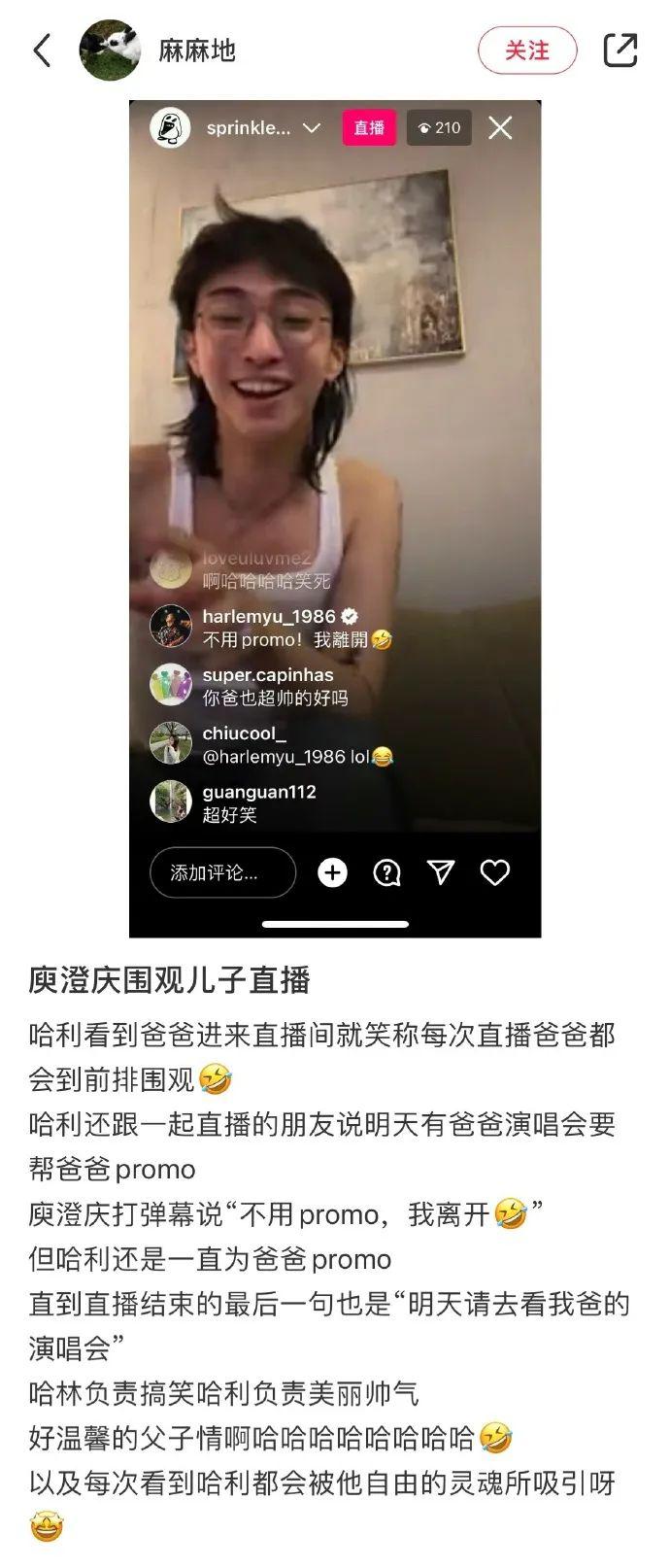670x1568 pixels.
Task: Follow 麻麻地 with the 关注 button
Action: coord(527,51)
